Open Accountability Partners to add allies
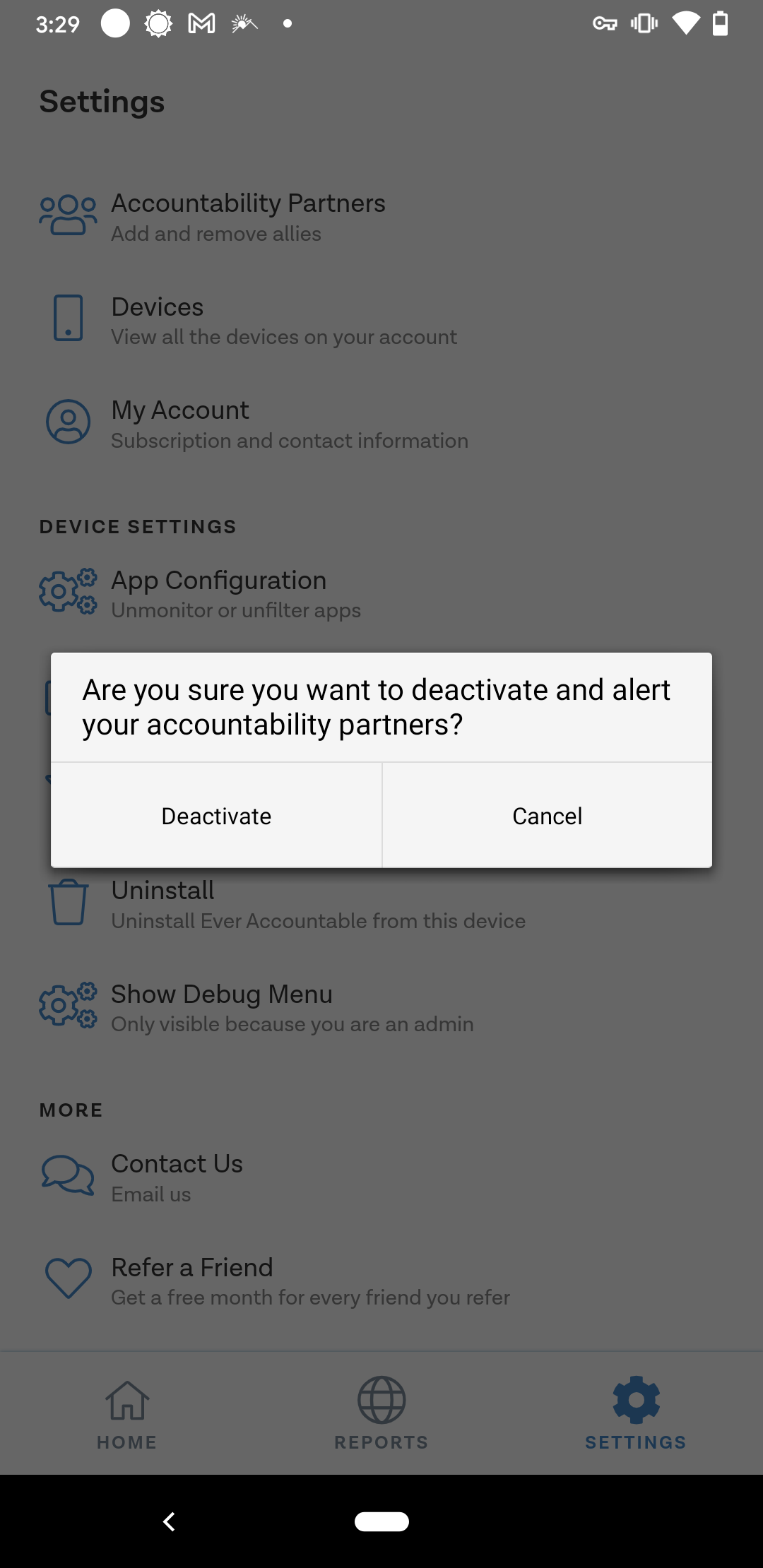 tap(247, 215)
